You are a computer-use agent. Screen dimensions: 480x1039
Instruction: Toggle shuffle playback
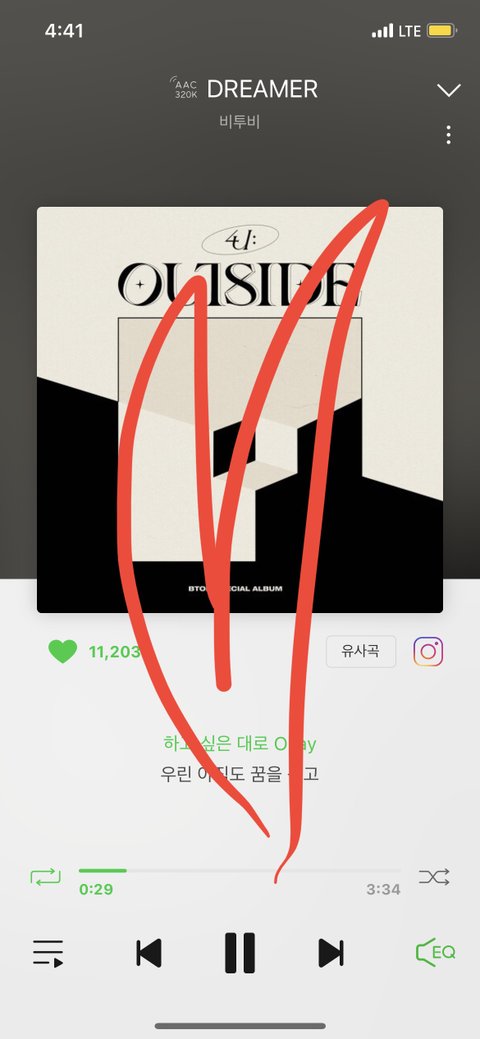pyautogui.click(x=434, y=877)
